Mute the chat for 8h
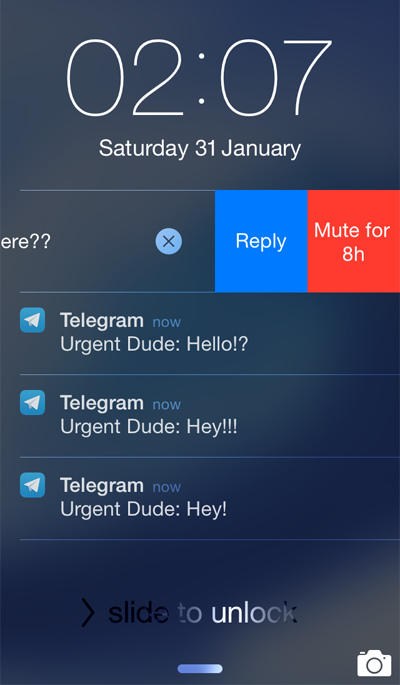 coord(354,241)
